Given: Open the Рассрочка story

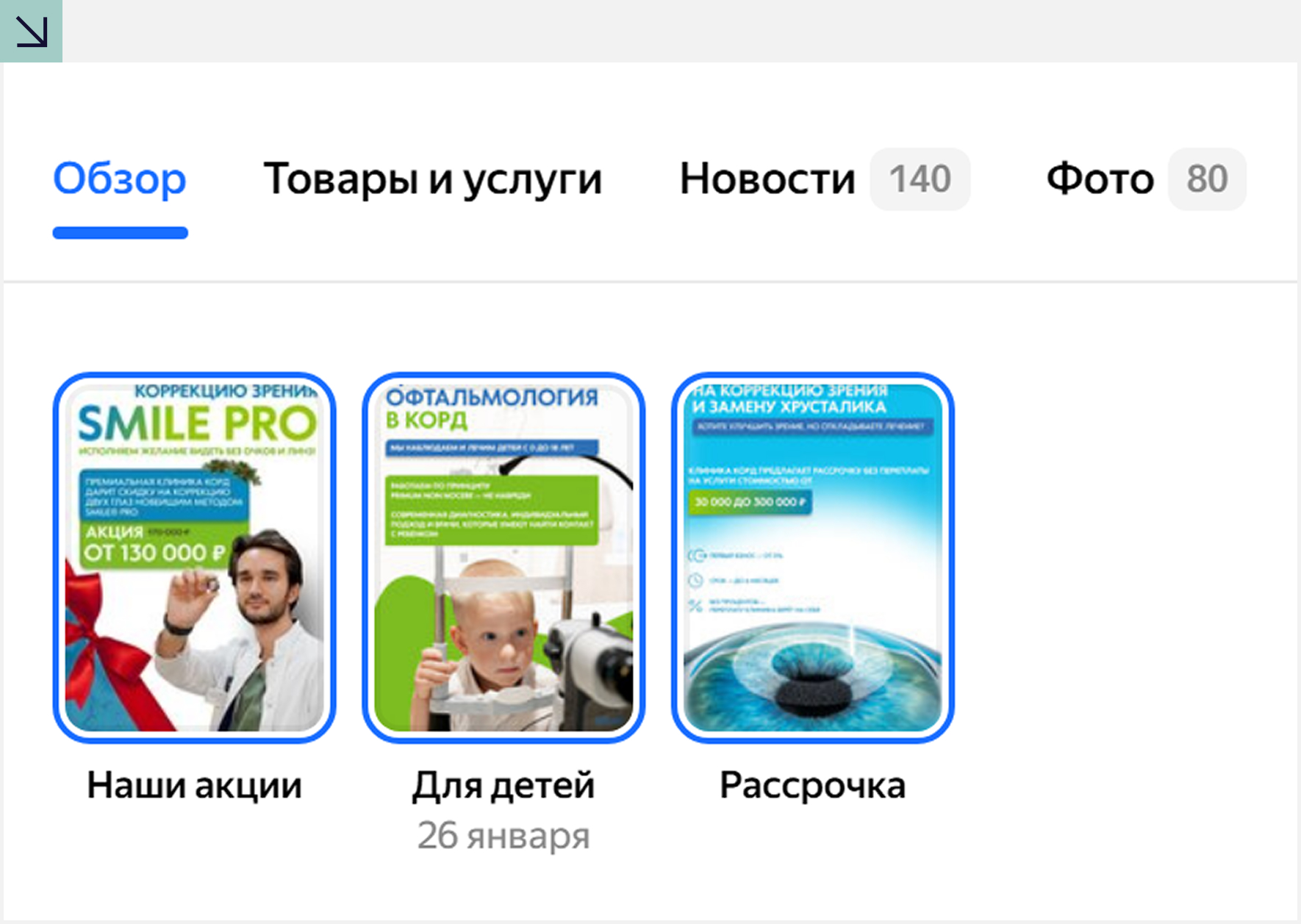Looking at the screenshot, I should [x=812, y=558].
